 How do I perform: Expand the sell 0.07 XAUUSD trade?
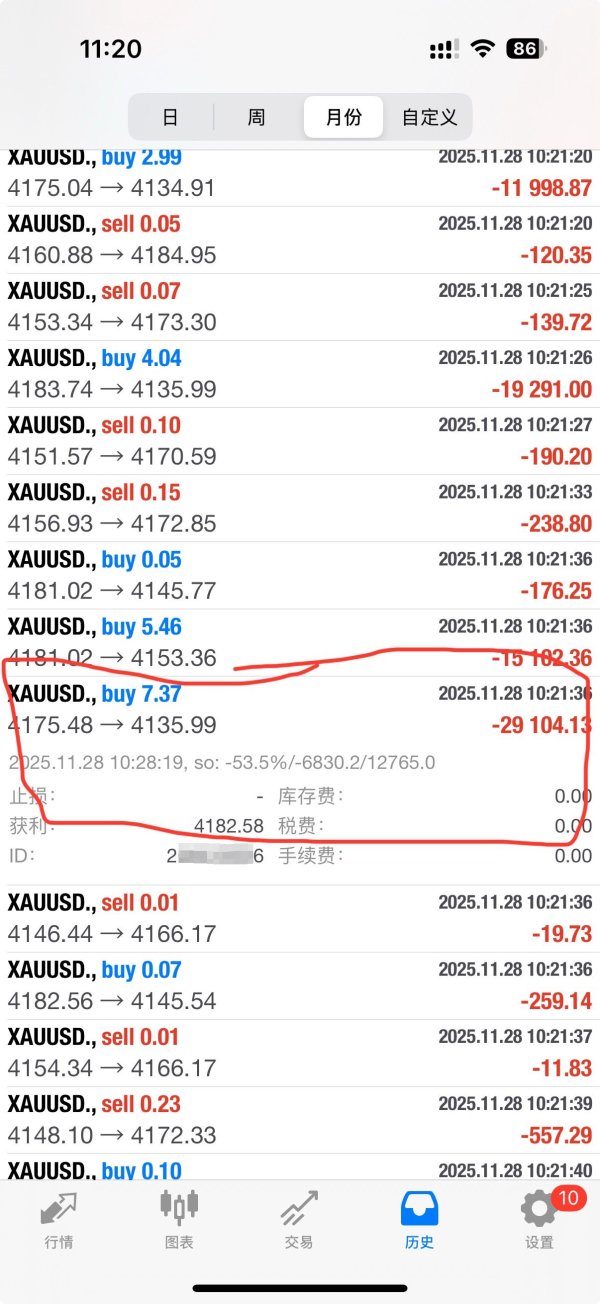(300, 307)
